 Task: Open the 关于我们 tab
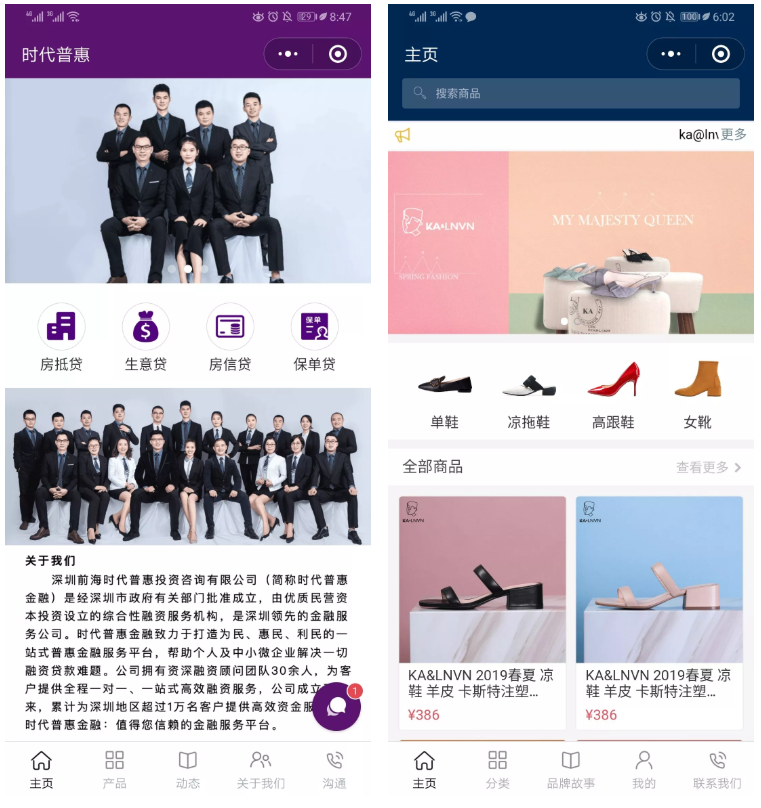tap(261, 769)
